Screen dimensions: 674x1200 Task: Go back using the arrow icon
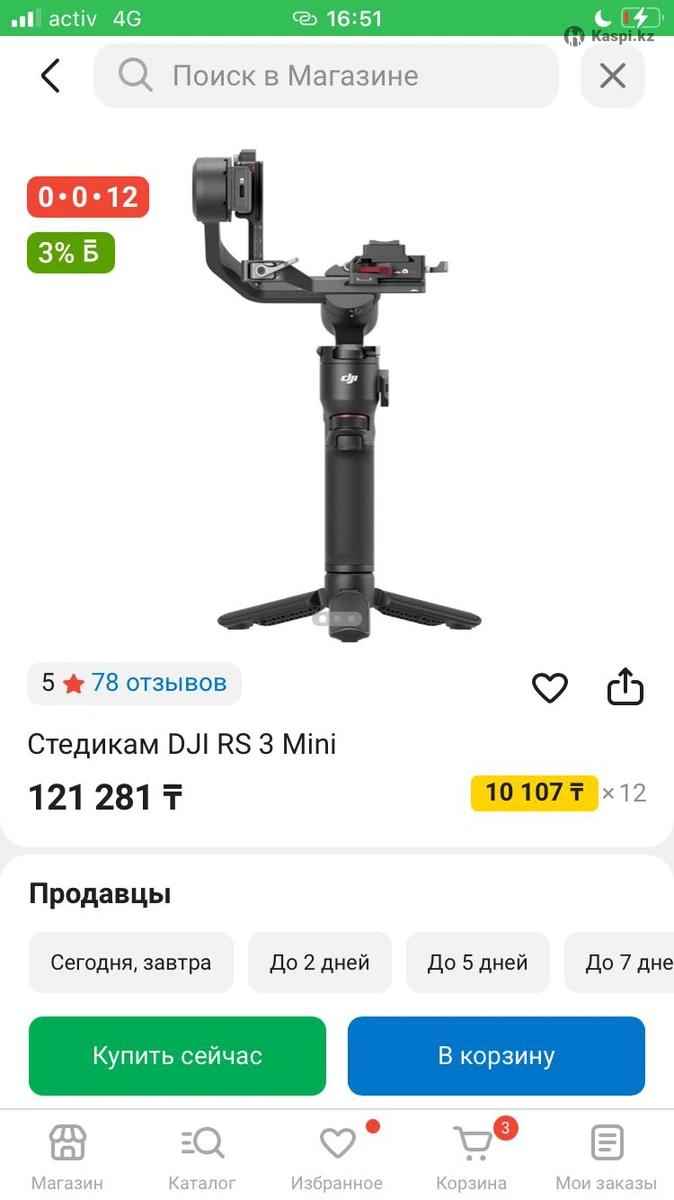tap(50, 76)
